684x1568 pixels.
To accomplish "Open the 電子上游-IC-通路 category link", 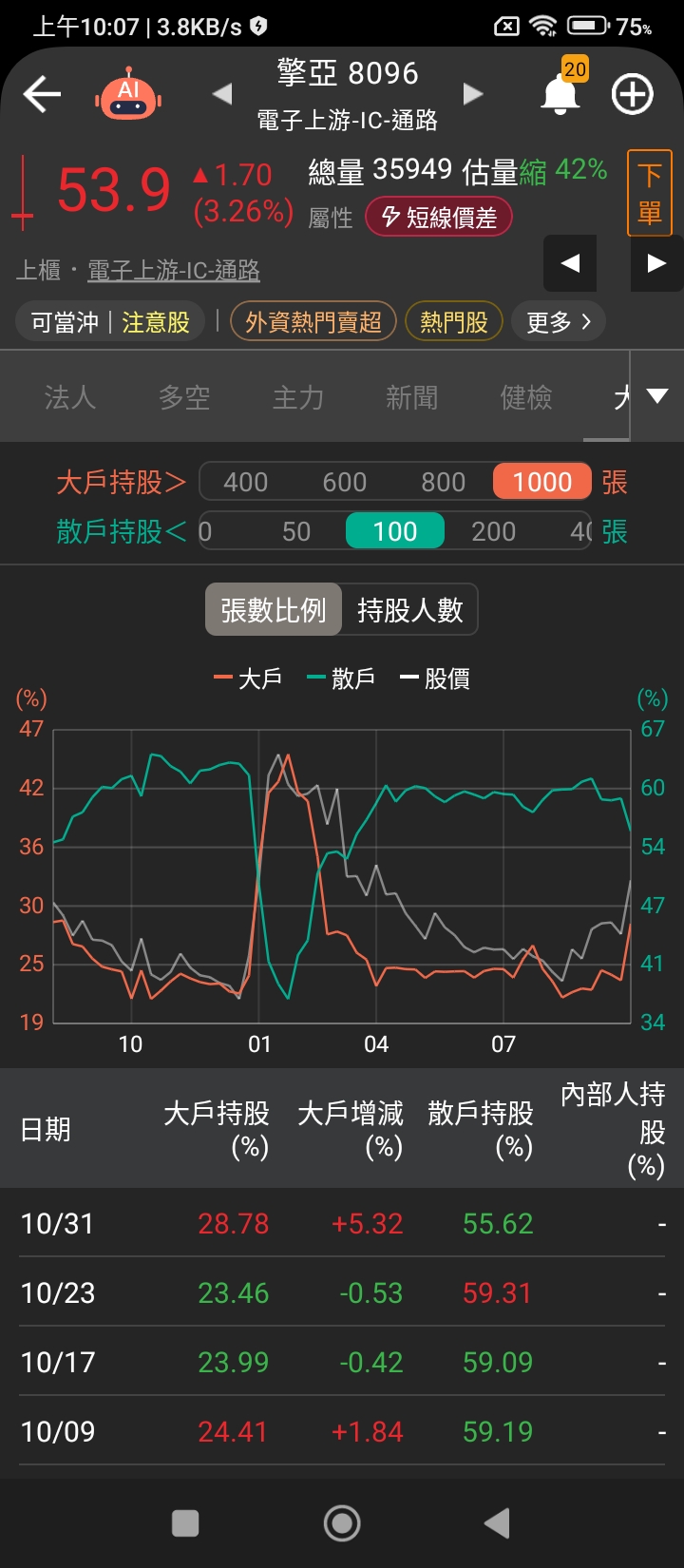I will point(174,271).
